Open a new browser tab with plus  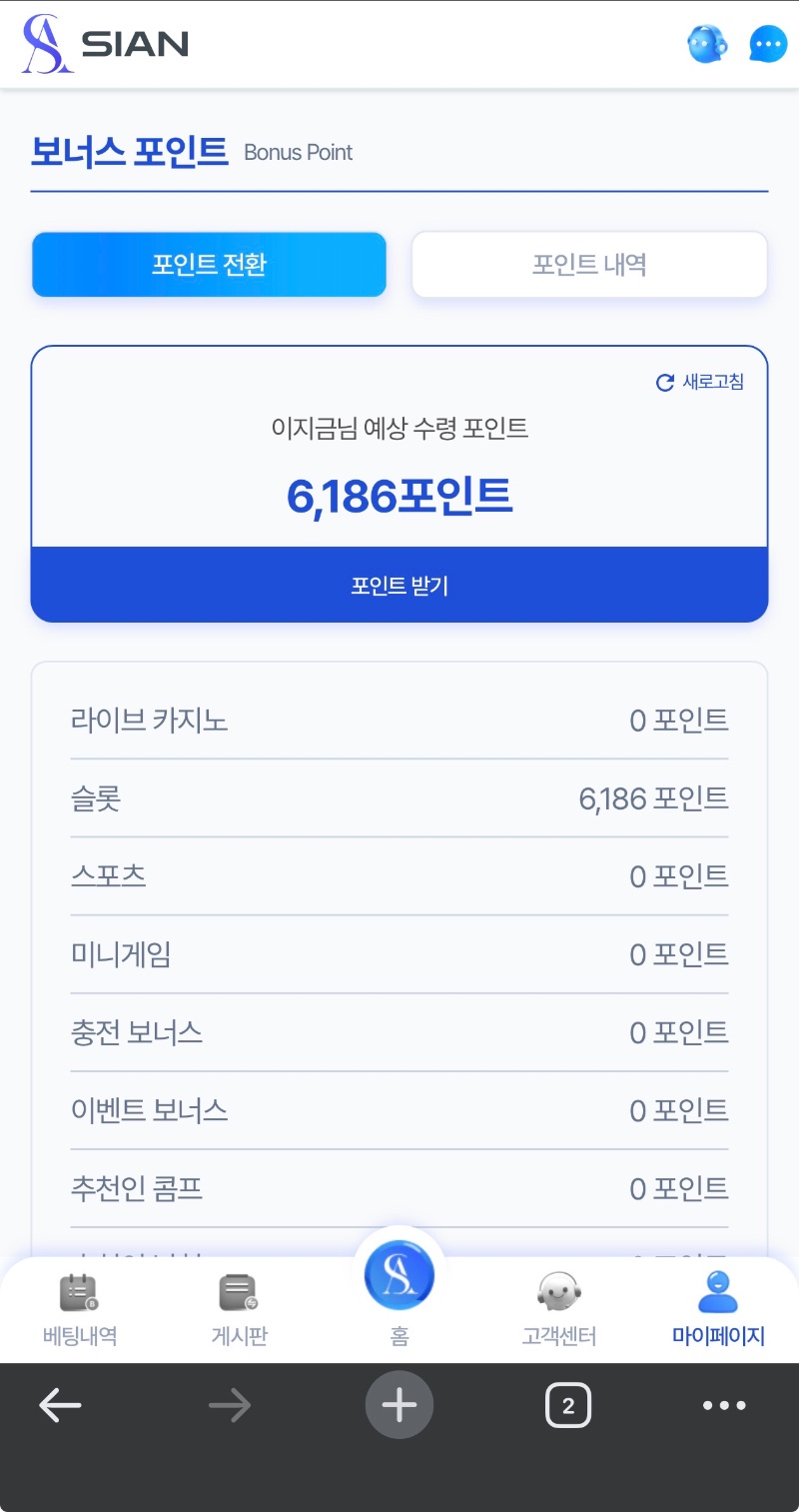[x=399, y=1405]
